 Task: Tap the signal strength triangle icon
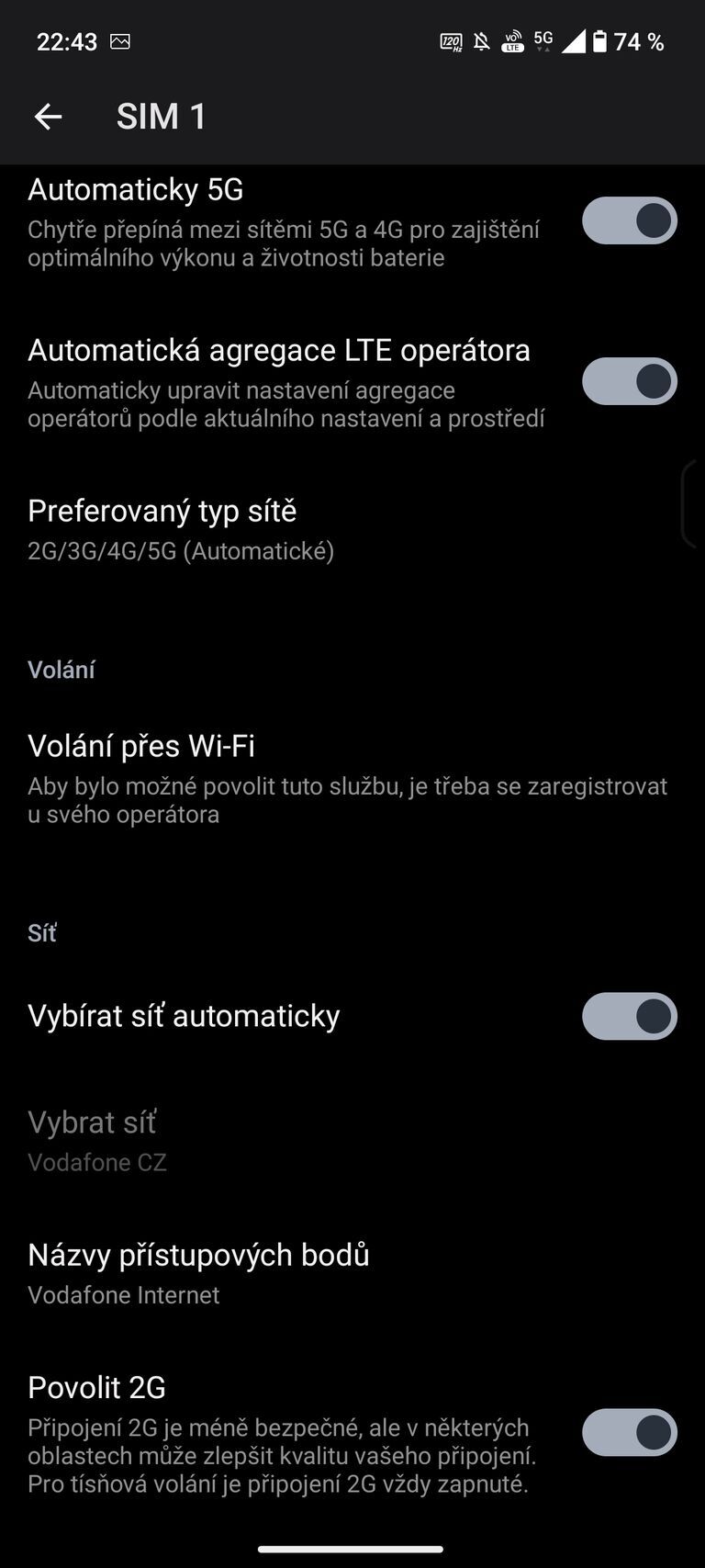[572, 41]
